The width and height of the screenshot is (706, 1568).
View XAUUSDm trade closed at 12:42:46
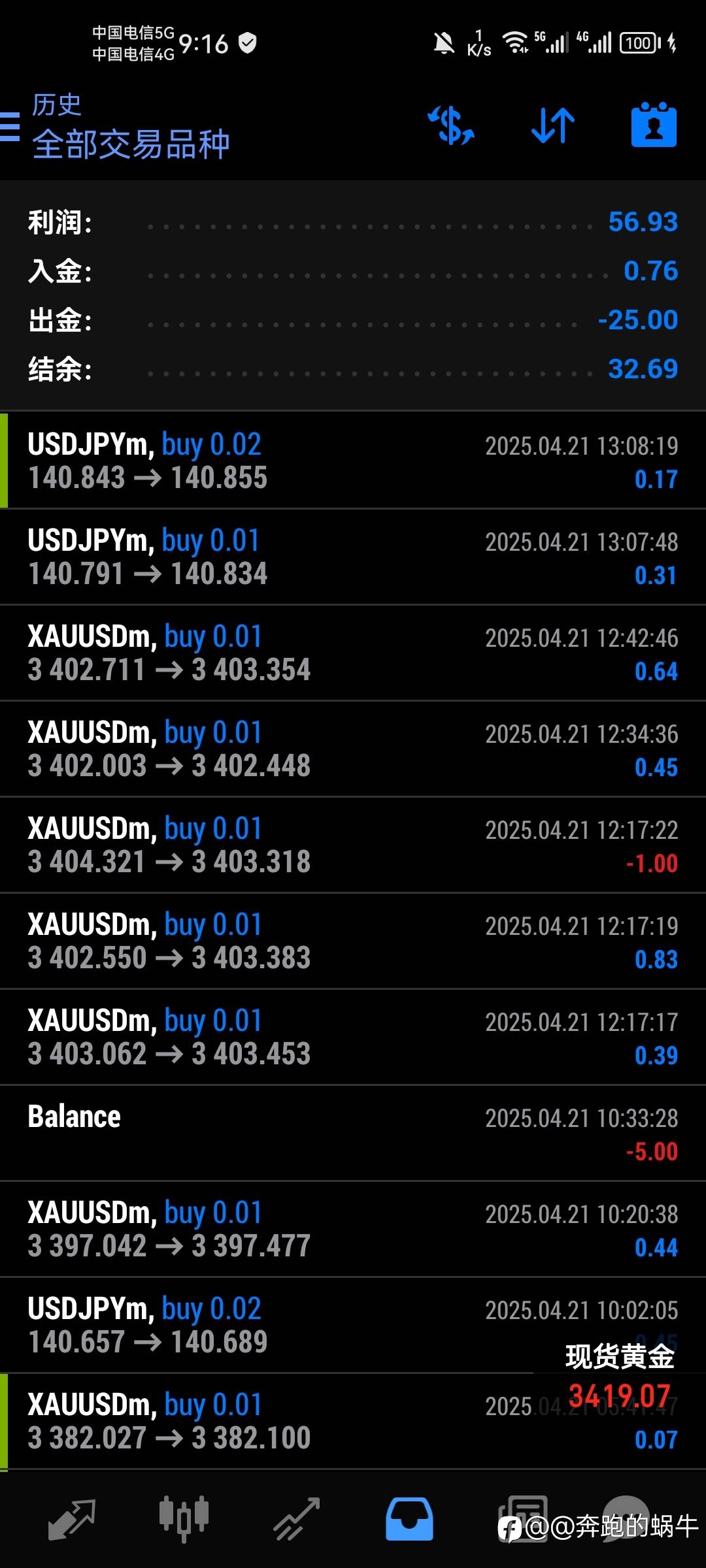[353, 653]
